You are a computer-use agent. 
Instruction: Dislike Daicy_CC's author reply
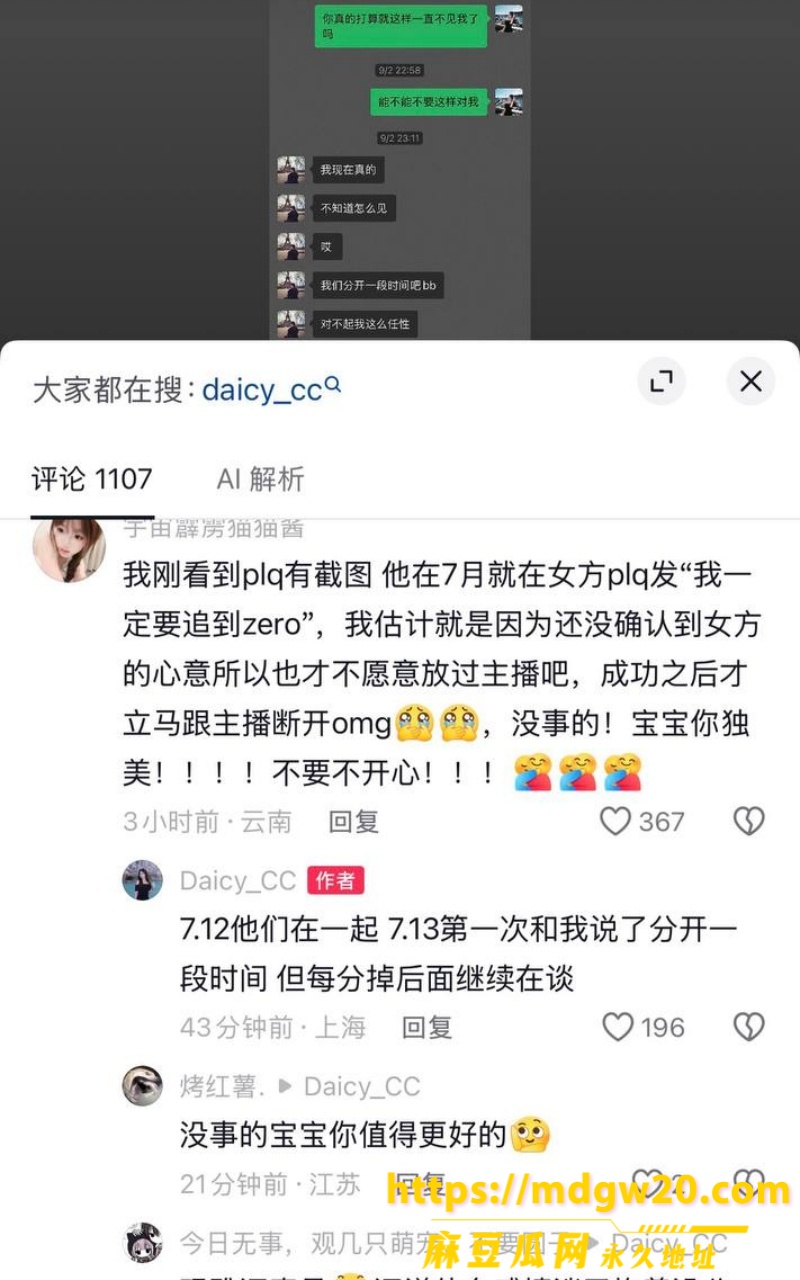point(749,1027)
